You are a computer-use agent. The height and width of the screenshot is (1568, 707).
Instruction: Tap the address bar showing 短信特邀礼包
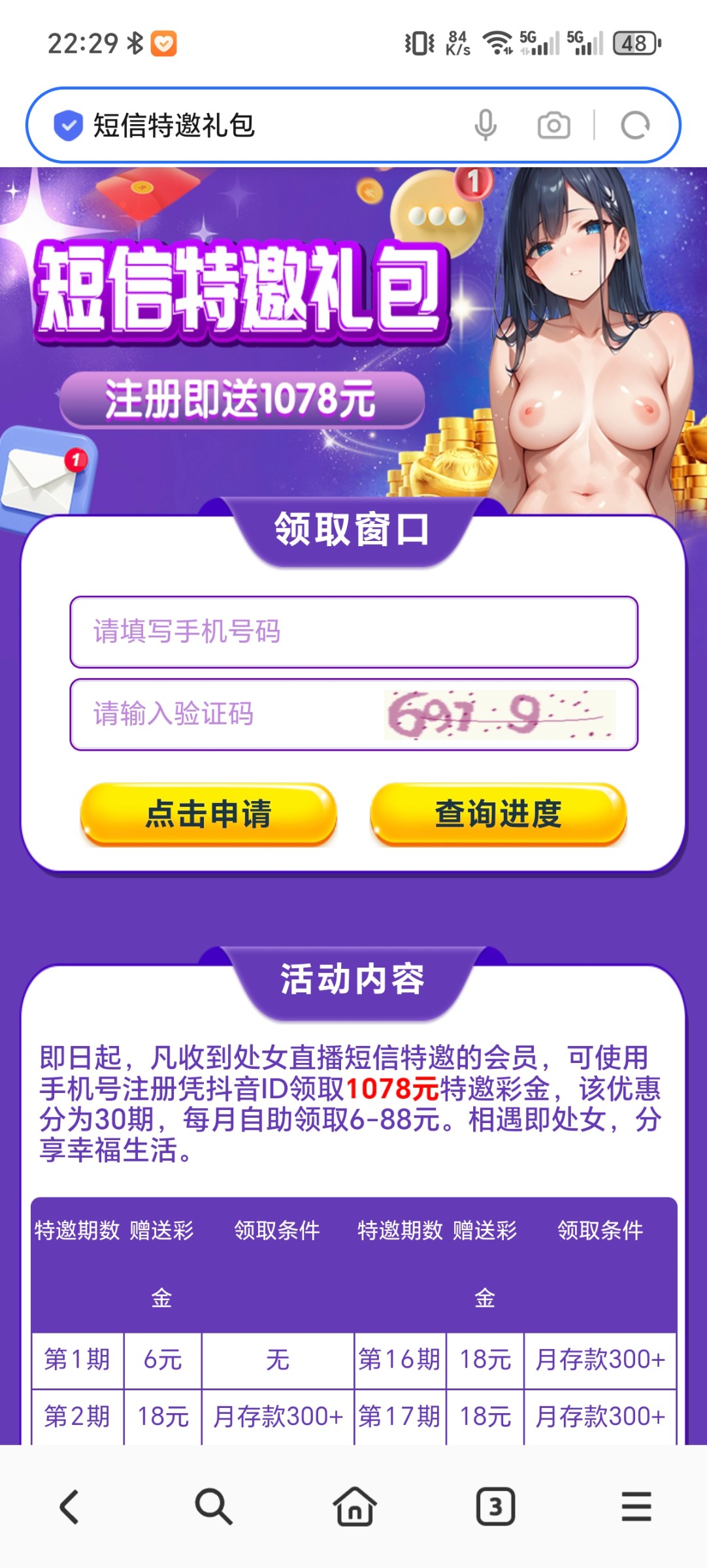(261, 125)
